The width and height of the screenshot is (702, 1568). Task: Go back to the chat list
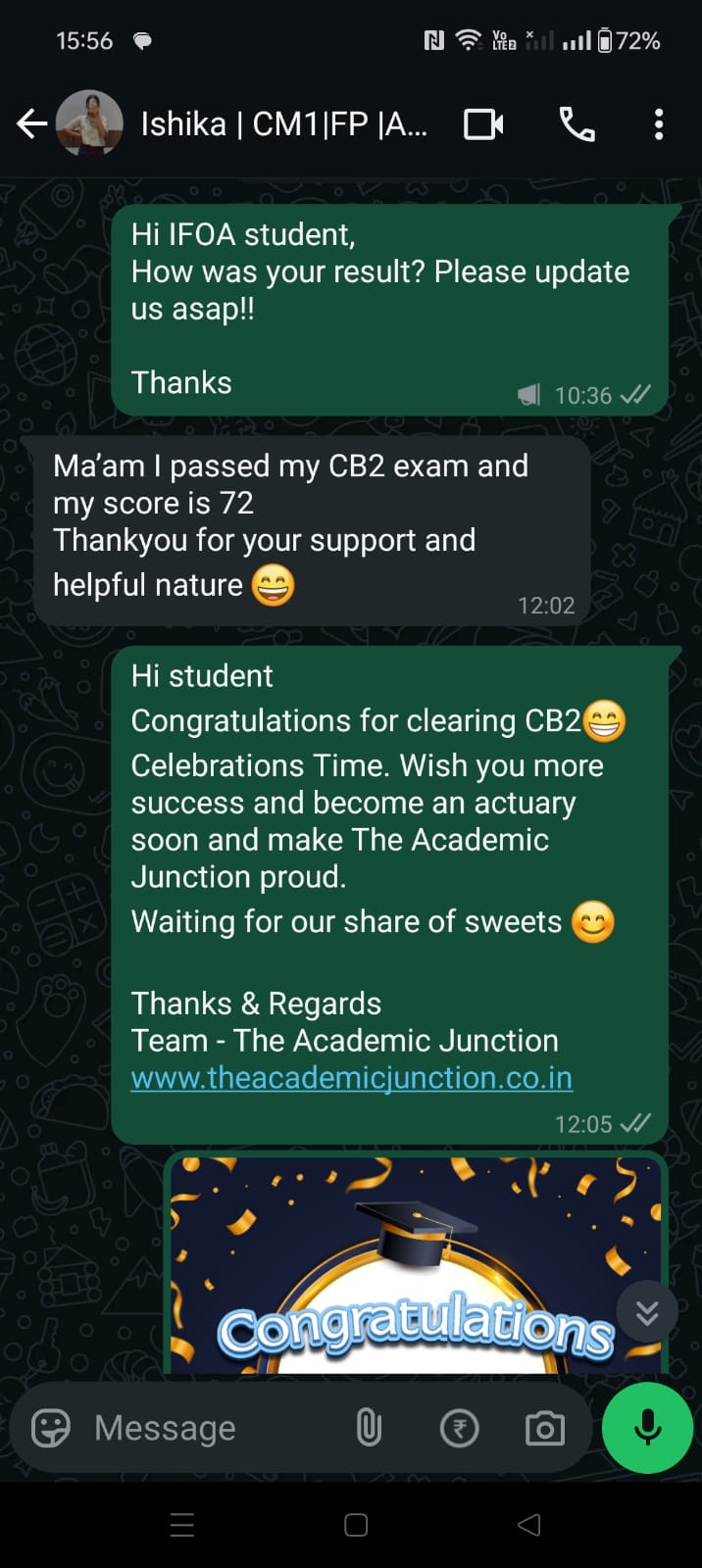pos(32,124)
